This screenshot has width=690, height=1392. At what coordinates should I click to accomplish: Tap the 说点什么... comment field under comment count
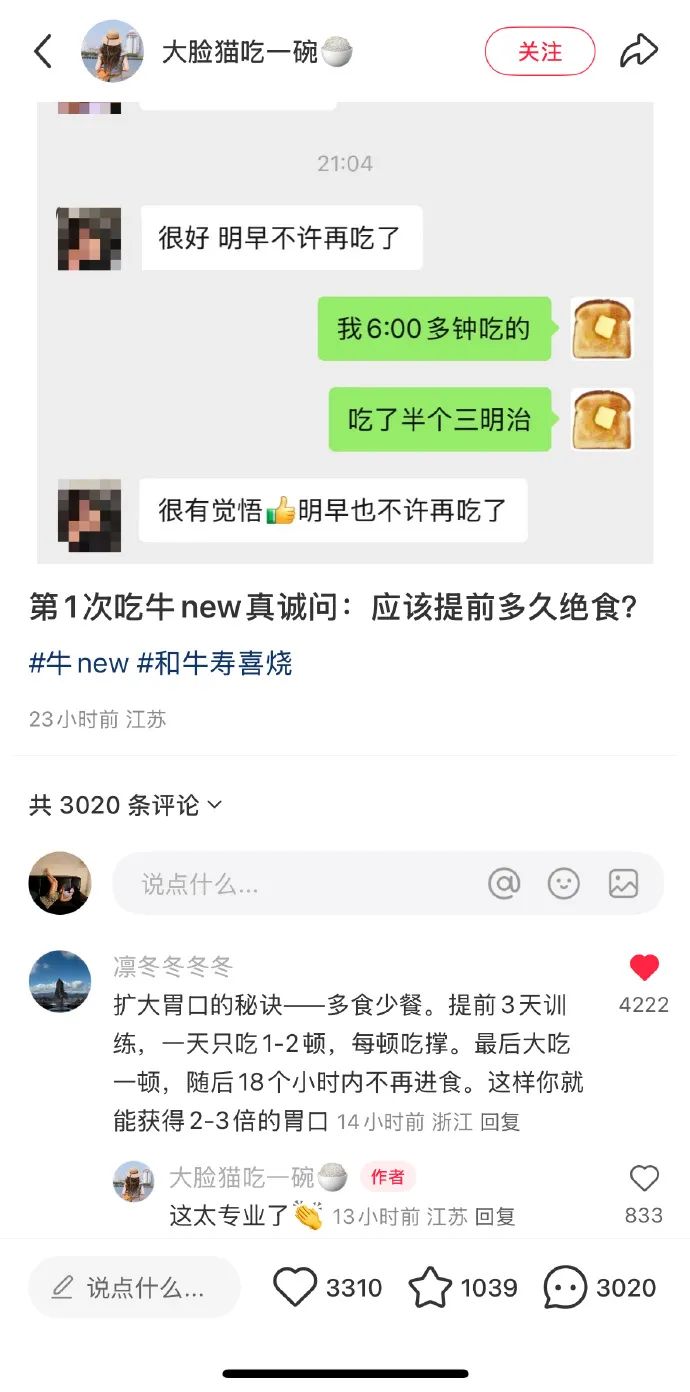[x=290, y=884]
